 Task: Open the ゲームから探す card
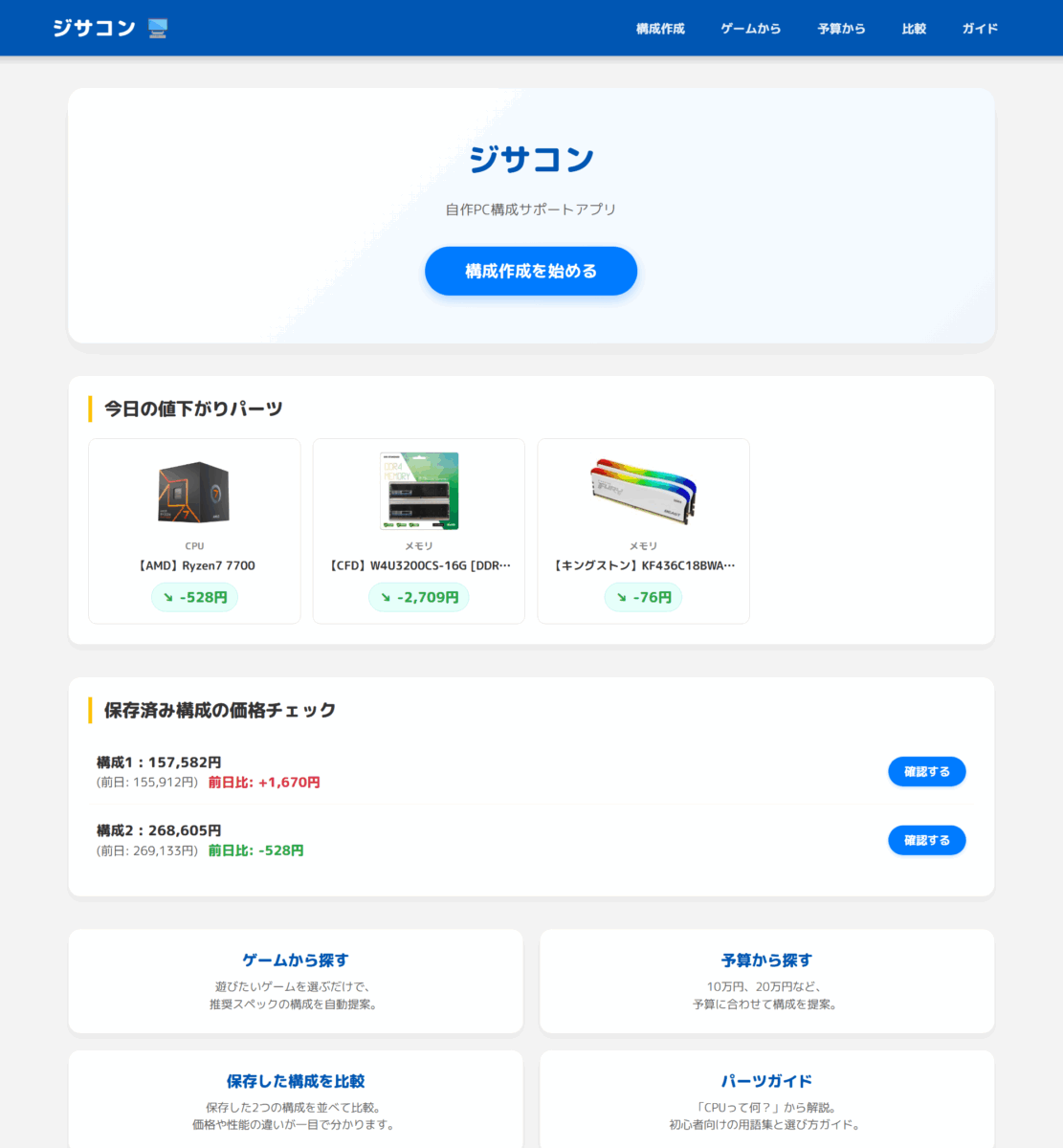[296, 981]
